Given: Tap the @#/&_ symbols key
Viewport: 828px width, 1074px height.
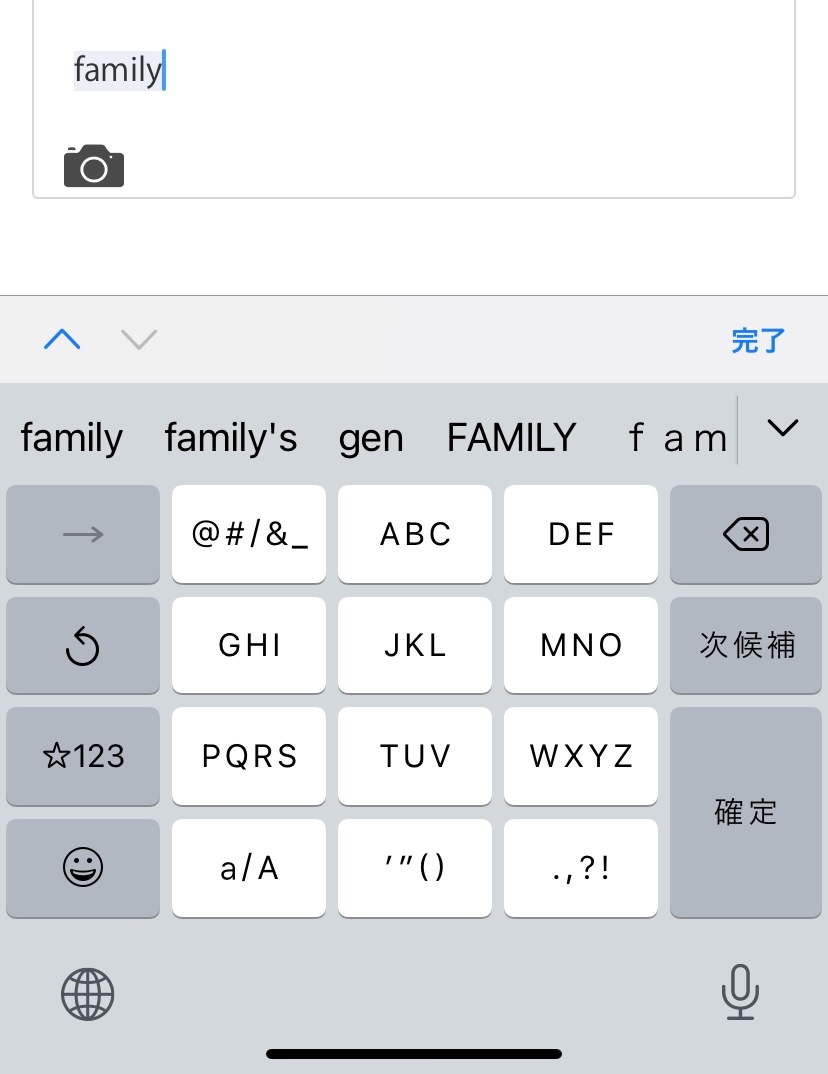Looking at the screenshot, I should point(249,534).
